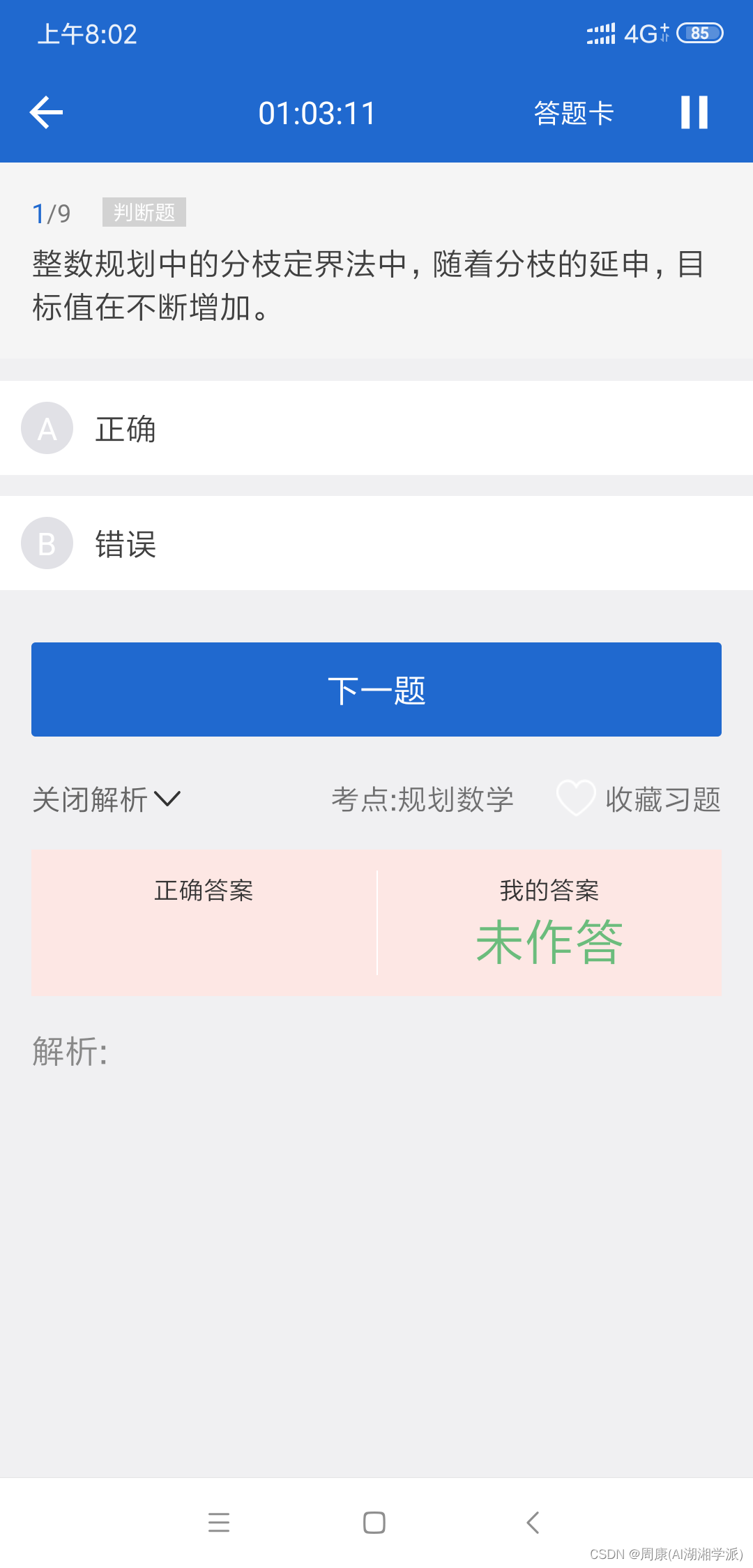This screenshot has width=753, height=1568.
Task: Click the 考点:规划数学 link
Action: click(423, 800)
